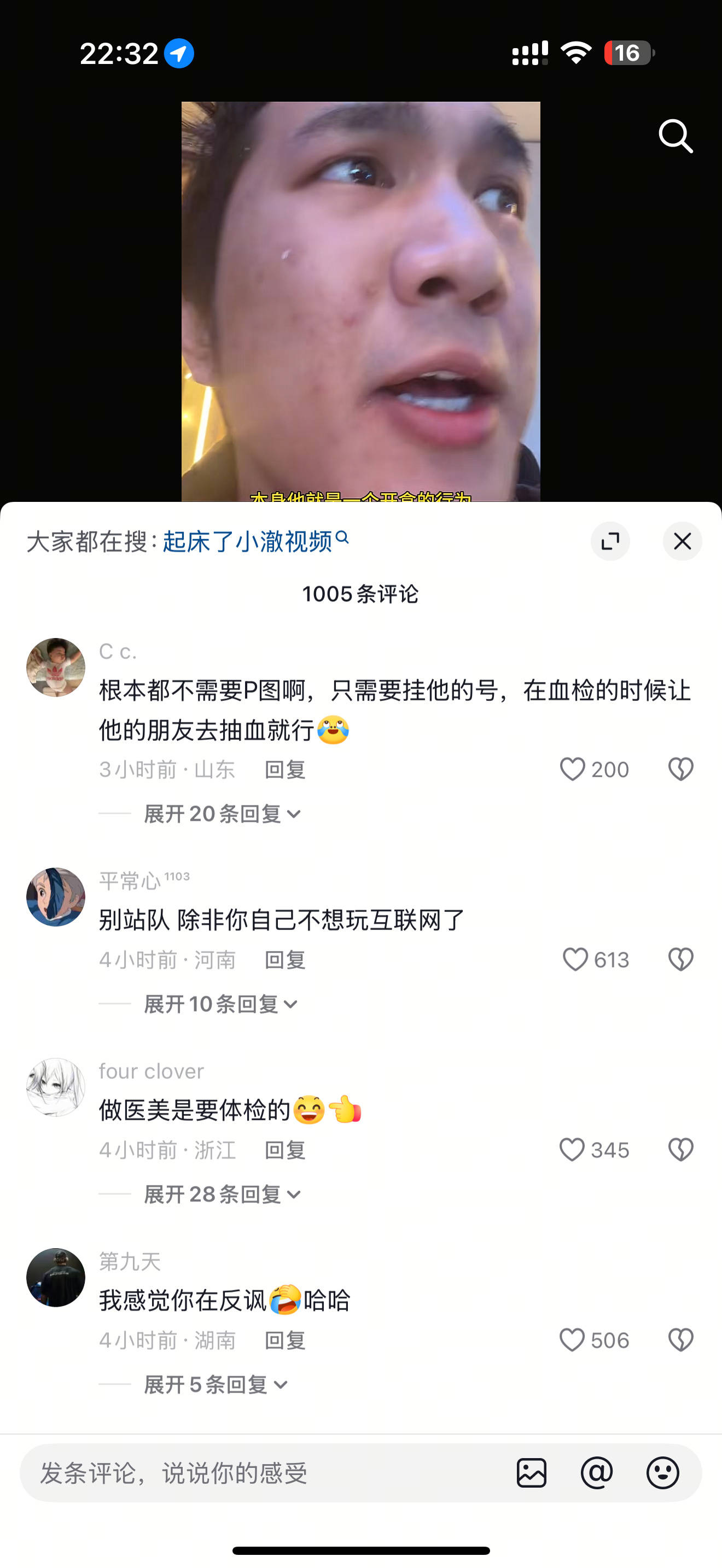Open the search icon above the video
The width and height of the screenshot is (722, 1568).
coord(676,136)
